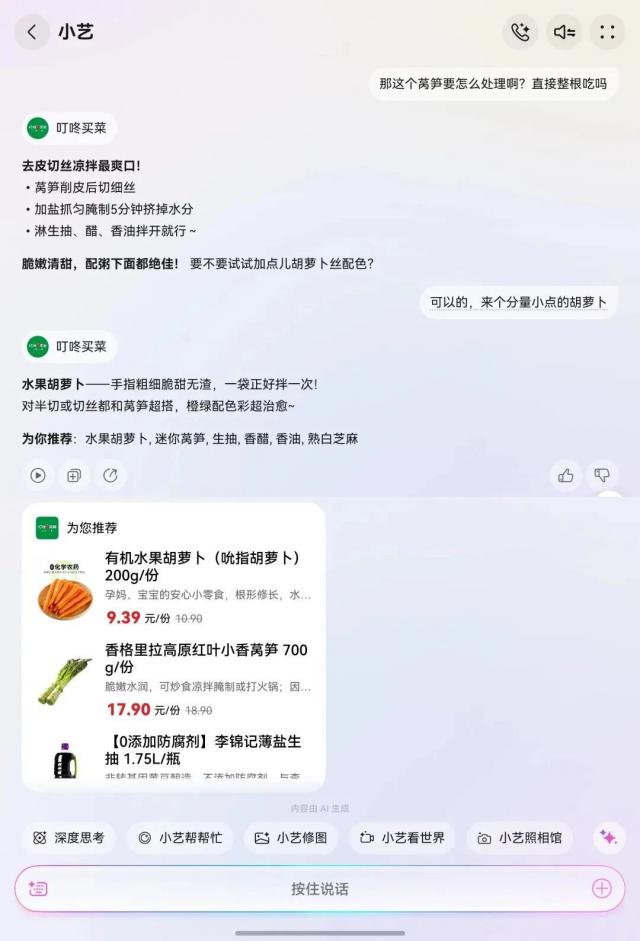Like the 水果胡萝卜 reply
The image size is (640, 941).
tap(566, 476)
